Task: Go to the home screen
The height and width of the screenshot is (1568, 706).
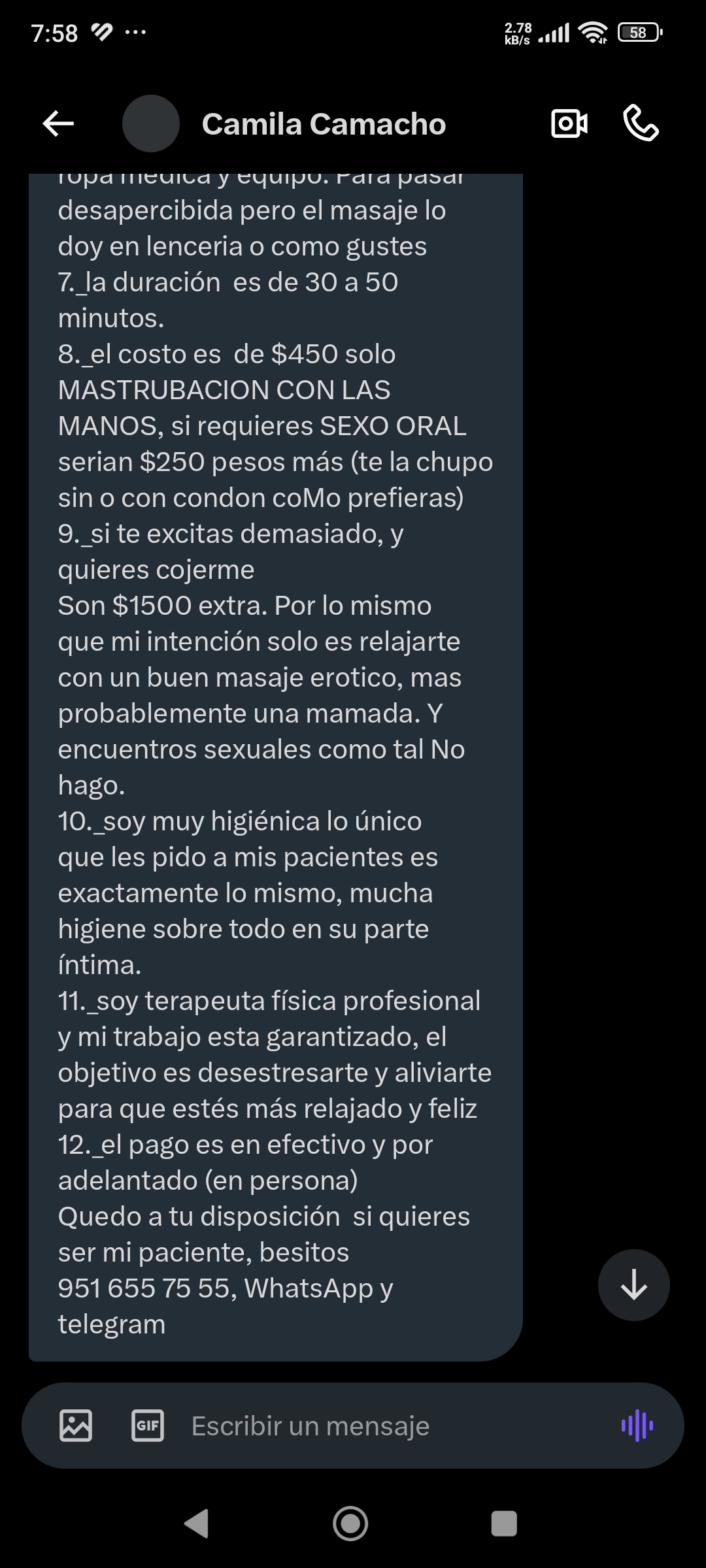Action: [351, 1523]
